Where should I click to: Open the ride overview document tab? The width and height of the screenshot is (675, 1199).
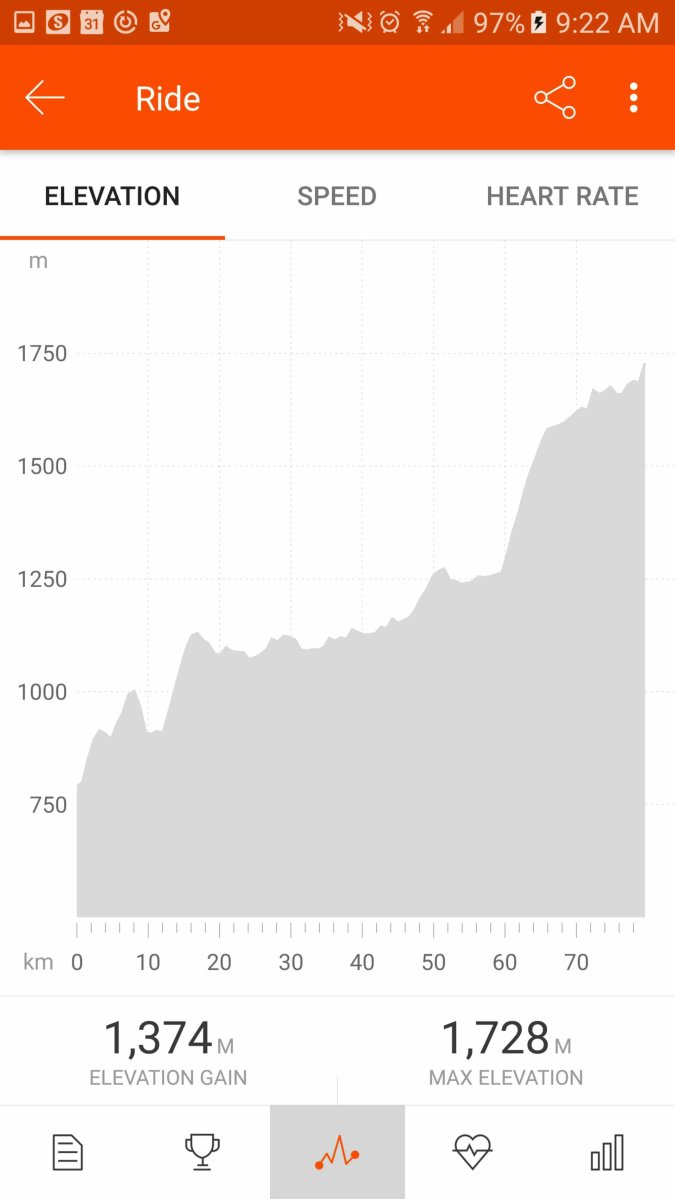[x=67, y=1152]
